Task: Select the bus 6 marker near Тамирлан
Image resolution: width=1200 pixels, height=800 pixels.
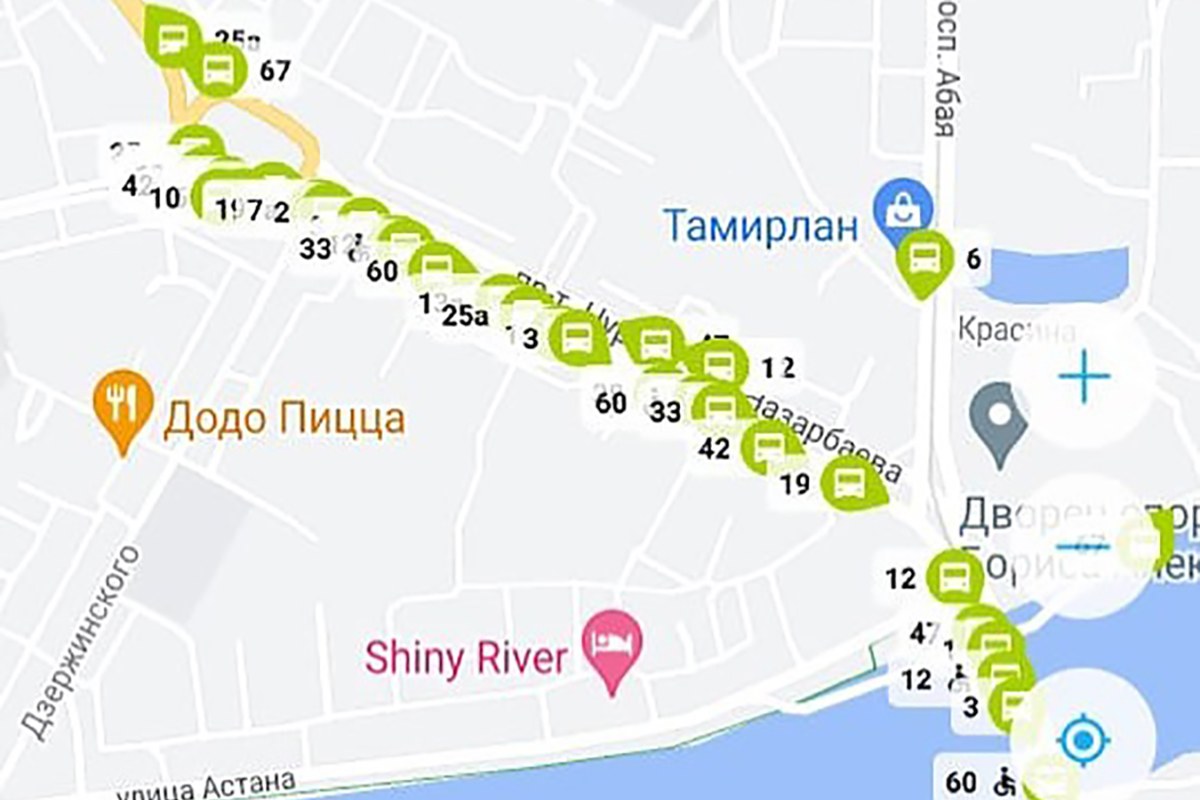Action: [x=922, y=258]
